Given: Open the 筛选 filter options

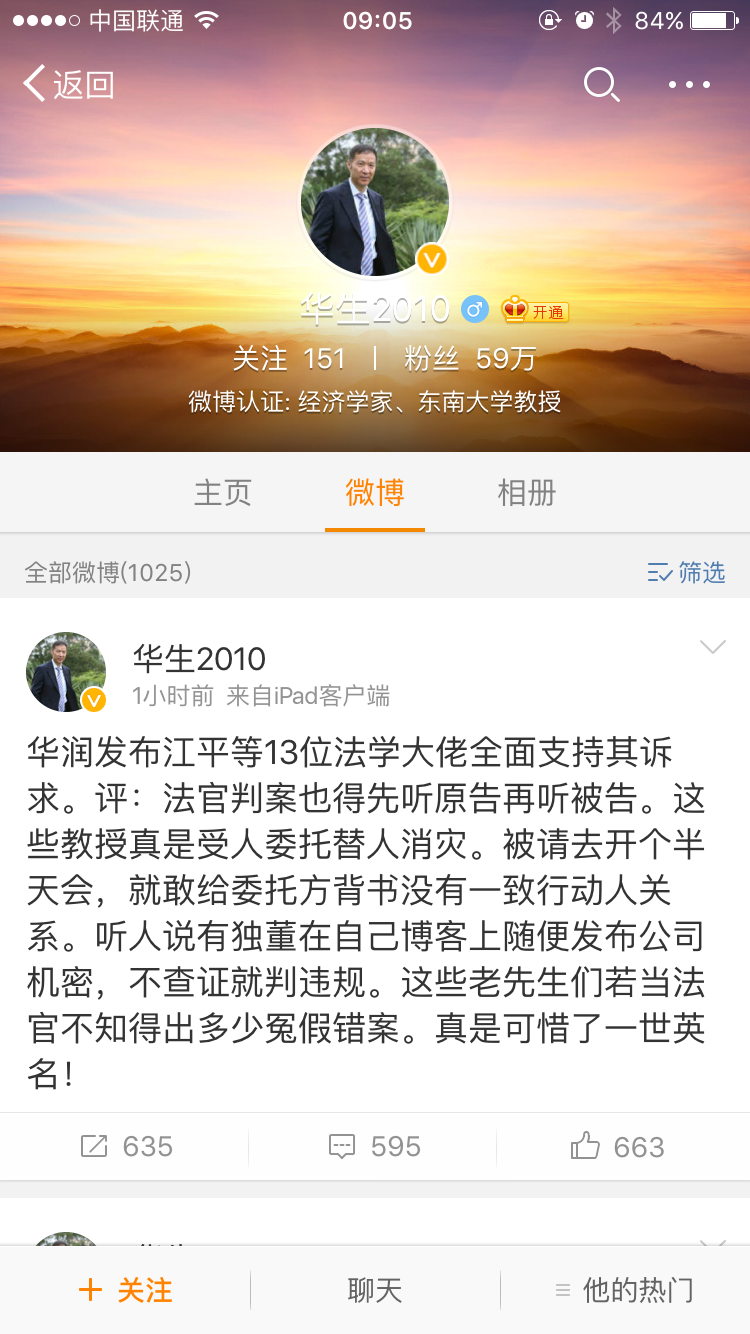Looking at the screenshot, I should click(x=686, y=572).
